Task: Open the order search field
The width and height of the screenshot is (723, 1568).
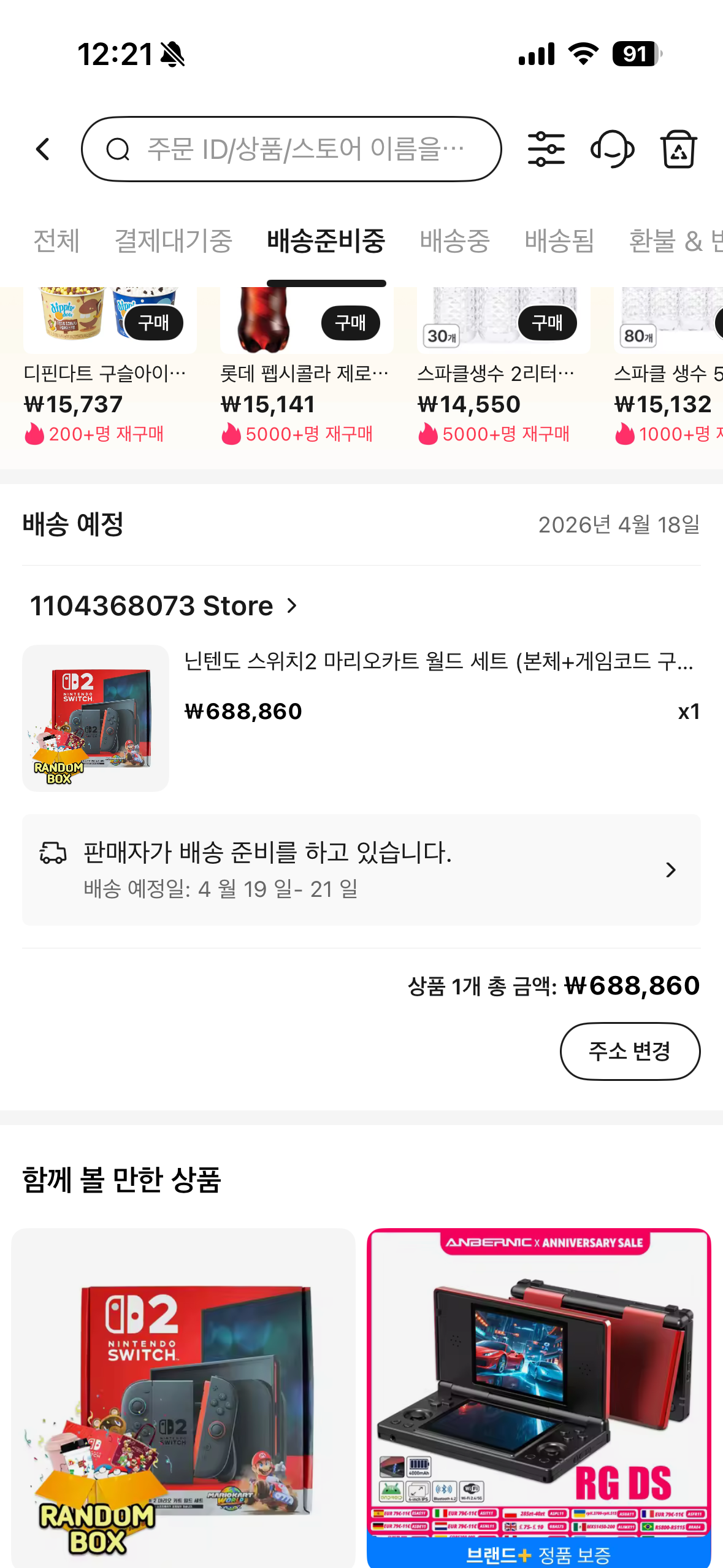Action: (x=291, y=149)
